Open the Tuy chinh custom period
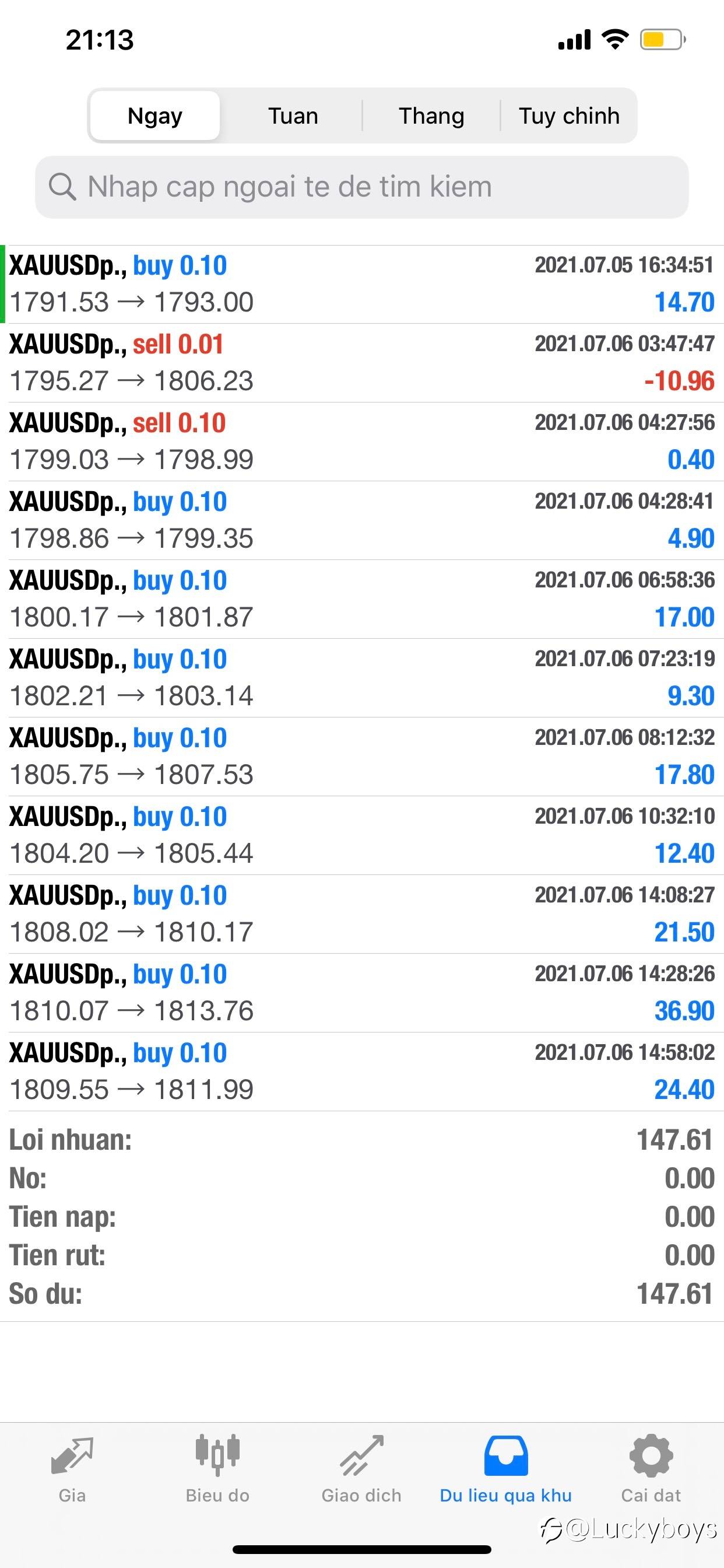The width and height of the screenshot is (724, 1568). click(569, 116)
